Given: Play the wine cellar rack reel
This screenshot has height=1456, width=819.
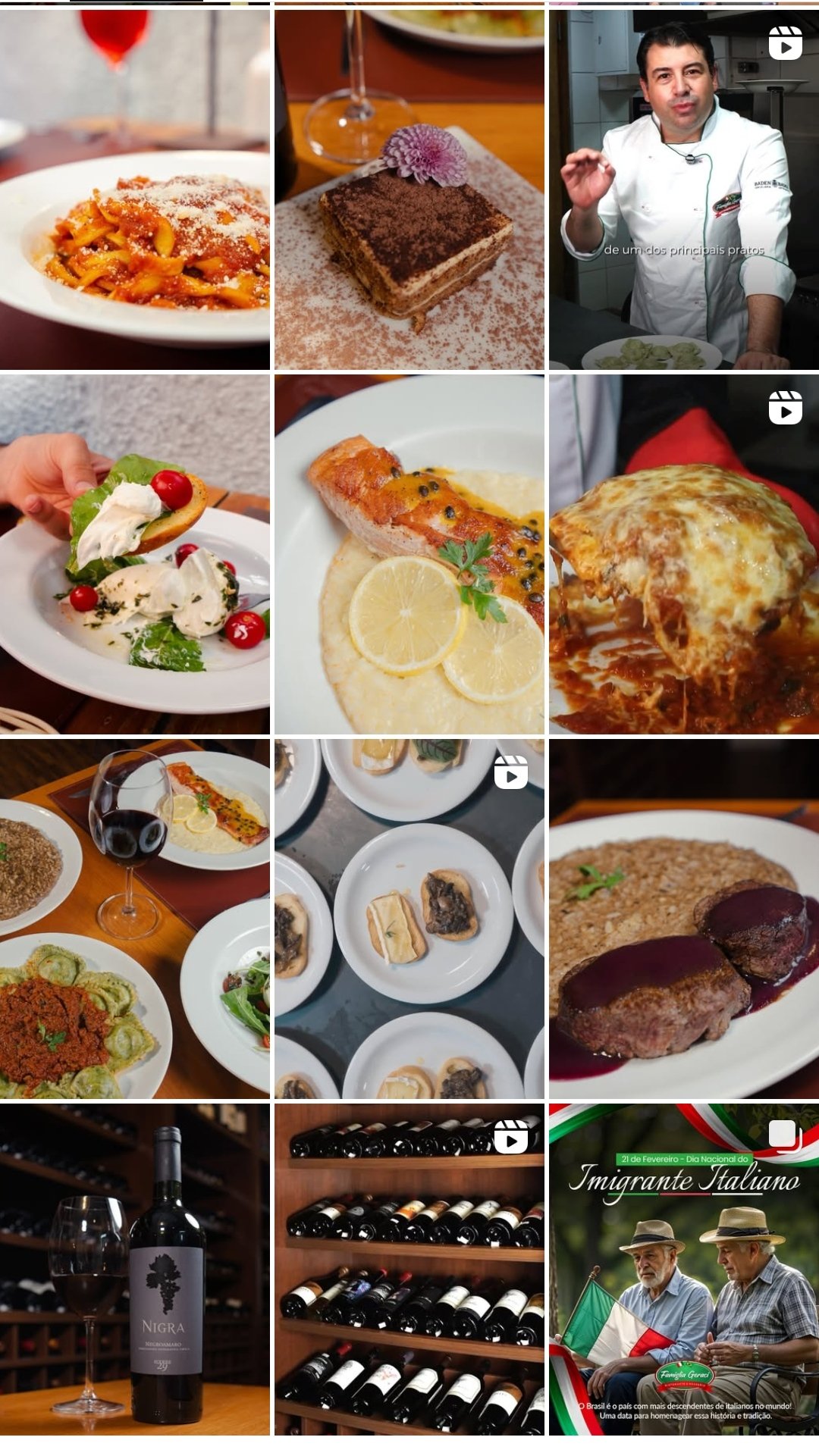Looking at the screenshot, I should pyautogui.click(x=409, y=1269).
